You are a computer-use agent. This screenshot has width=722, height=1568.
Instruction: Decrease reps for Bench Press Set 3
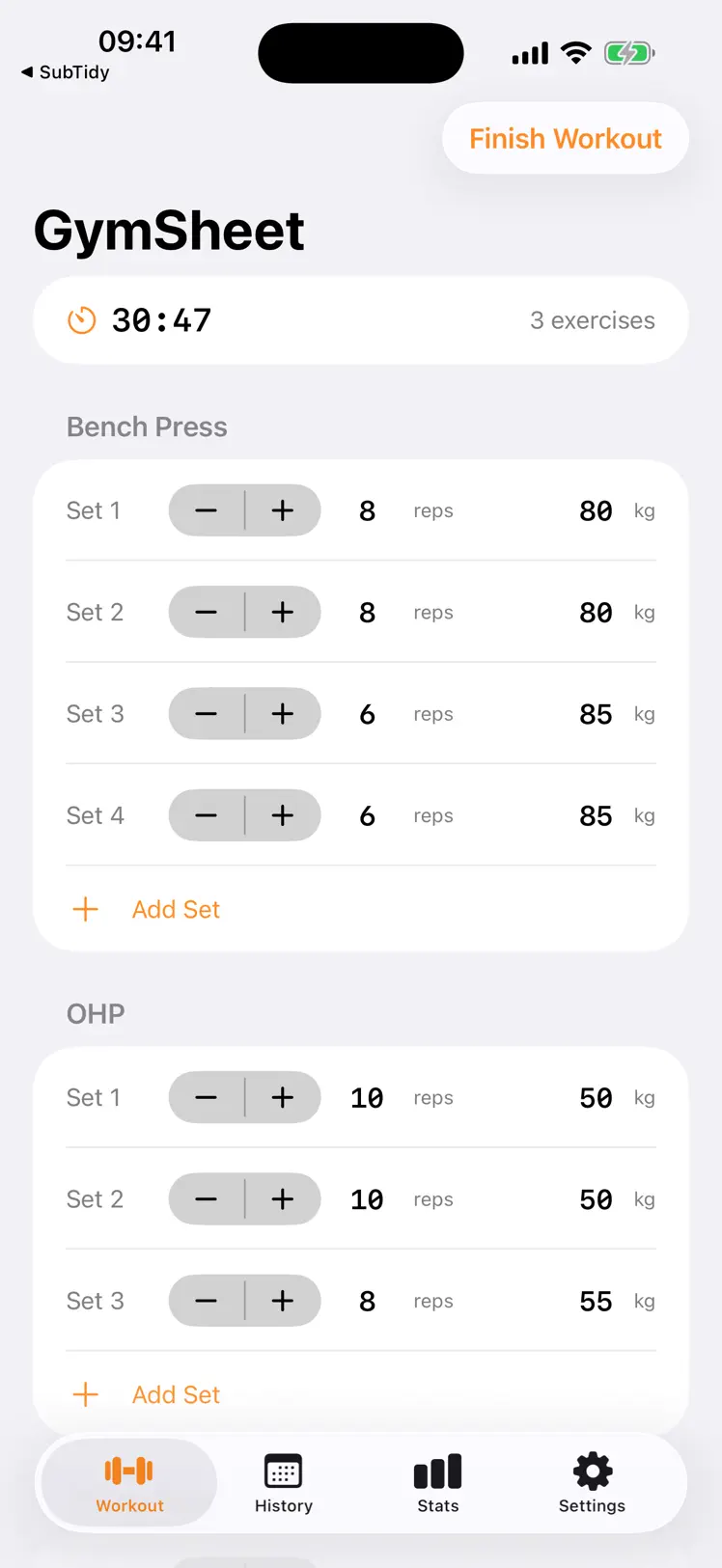(x=207, y=714)
